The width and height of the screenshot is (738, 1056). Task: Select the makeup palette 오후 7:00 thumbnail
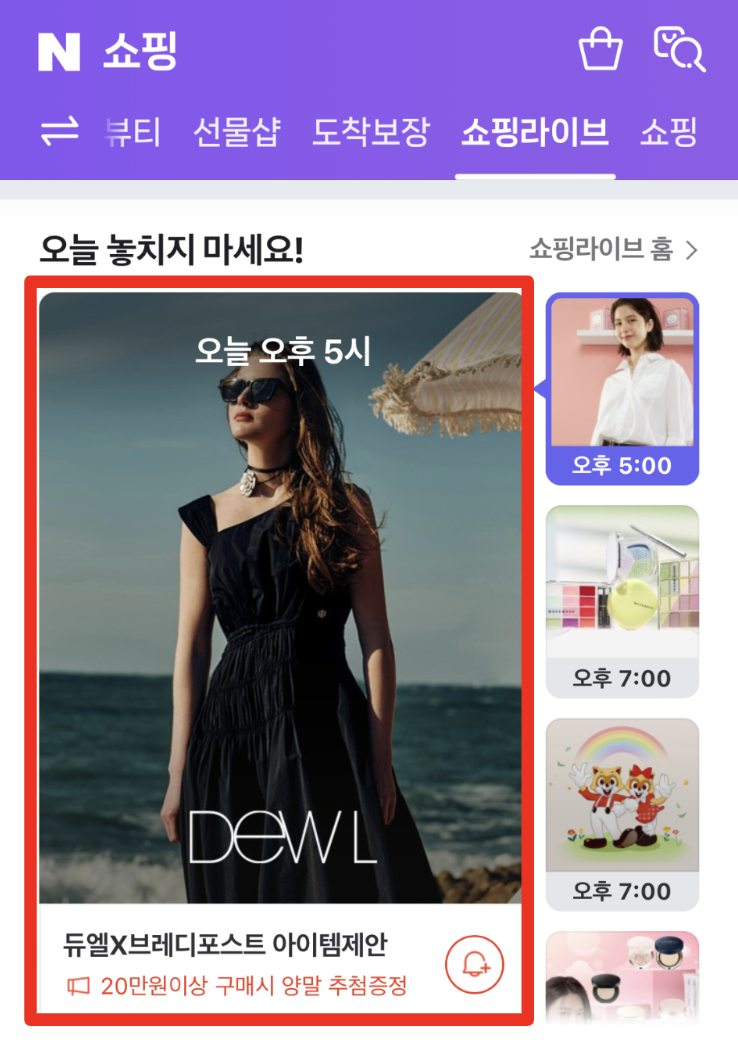click(x=622, y=600)
